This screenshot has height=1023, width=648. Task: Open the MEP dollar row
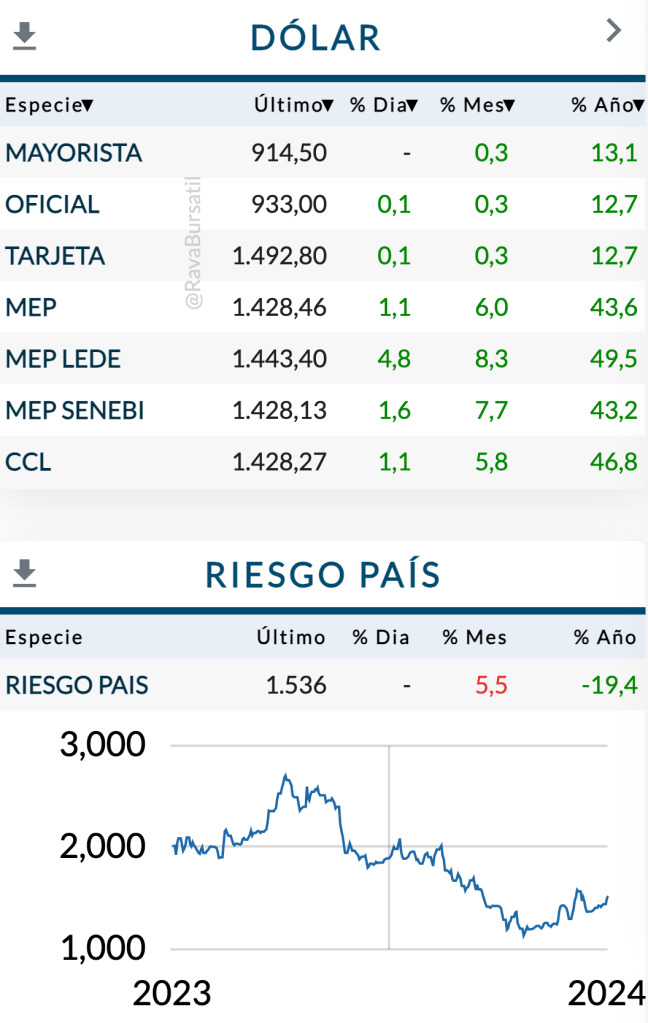click(31, 307)
